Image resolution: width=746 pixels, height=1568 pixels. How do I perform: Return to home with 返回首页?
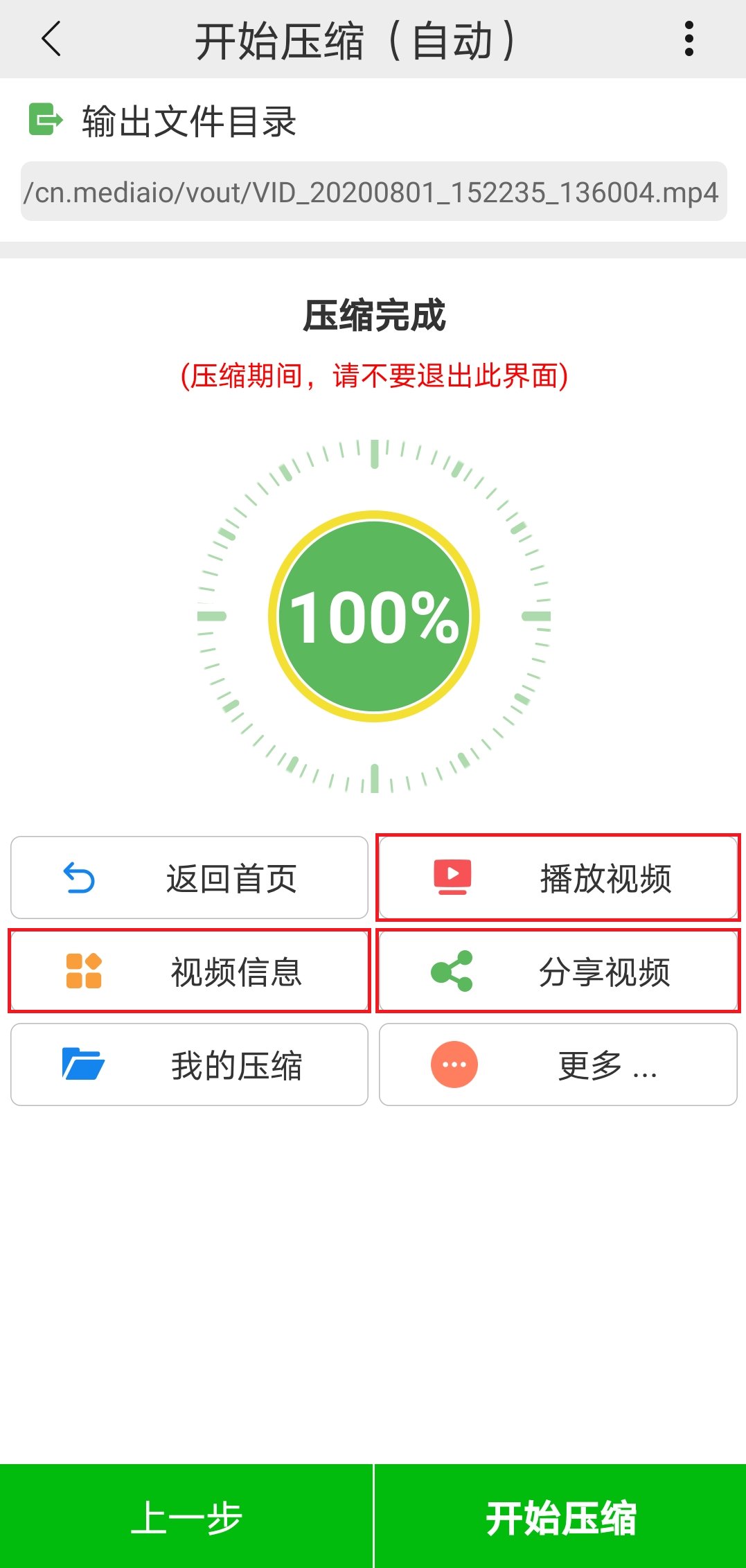[x=189, y=877]
